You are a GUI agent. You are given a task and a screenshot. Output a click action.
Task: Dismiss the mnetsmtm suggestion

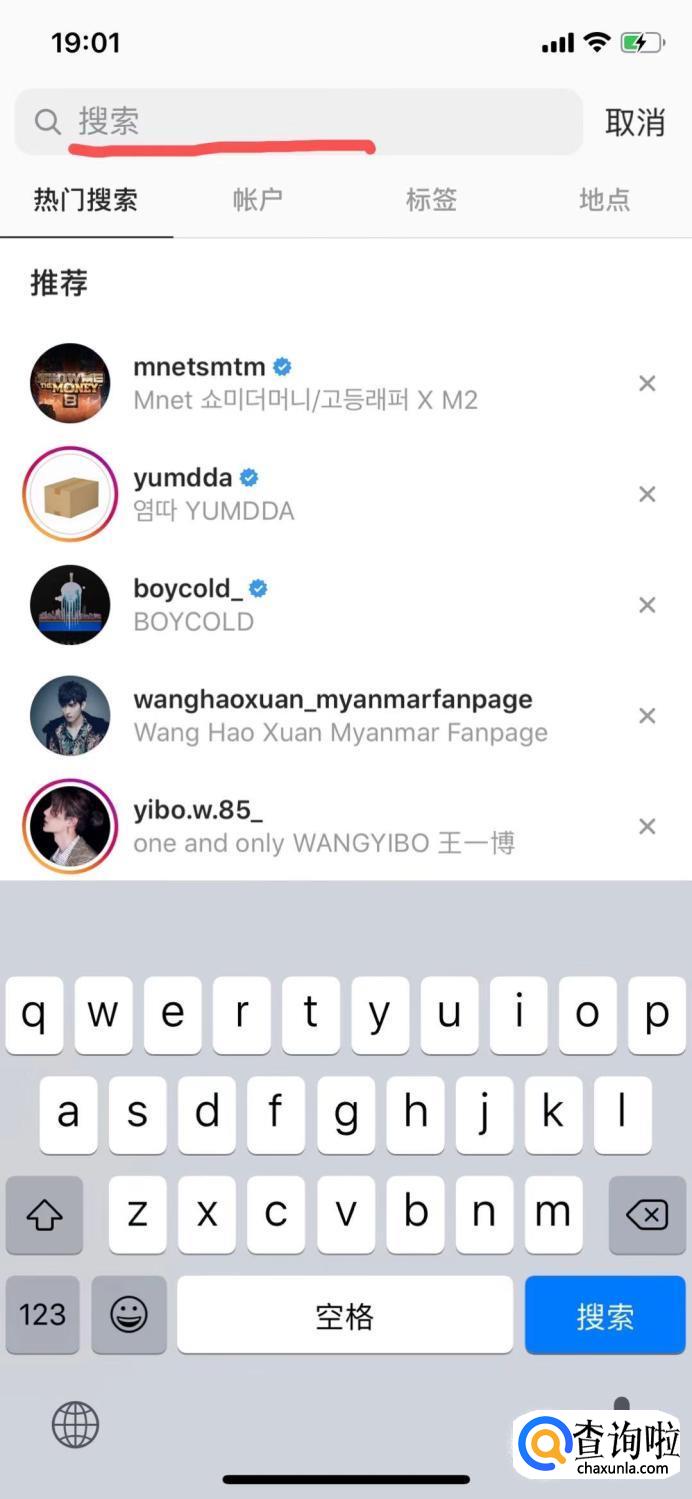coord(647,383)
